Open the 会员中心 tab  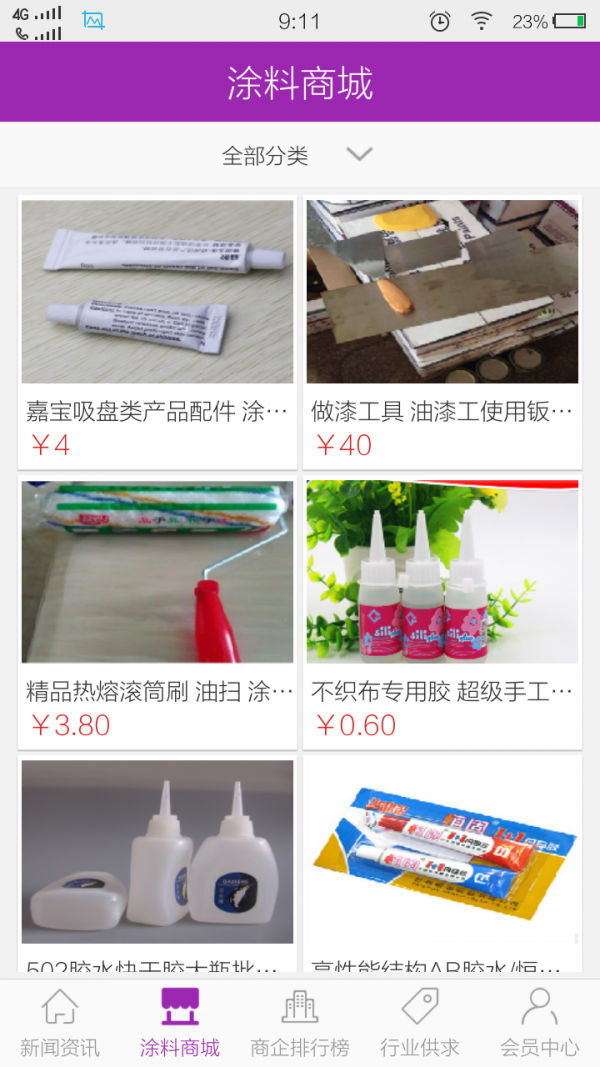[540, 1023]
